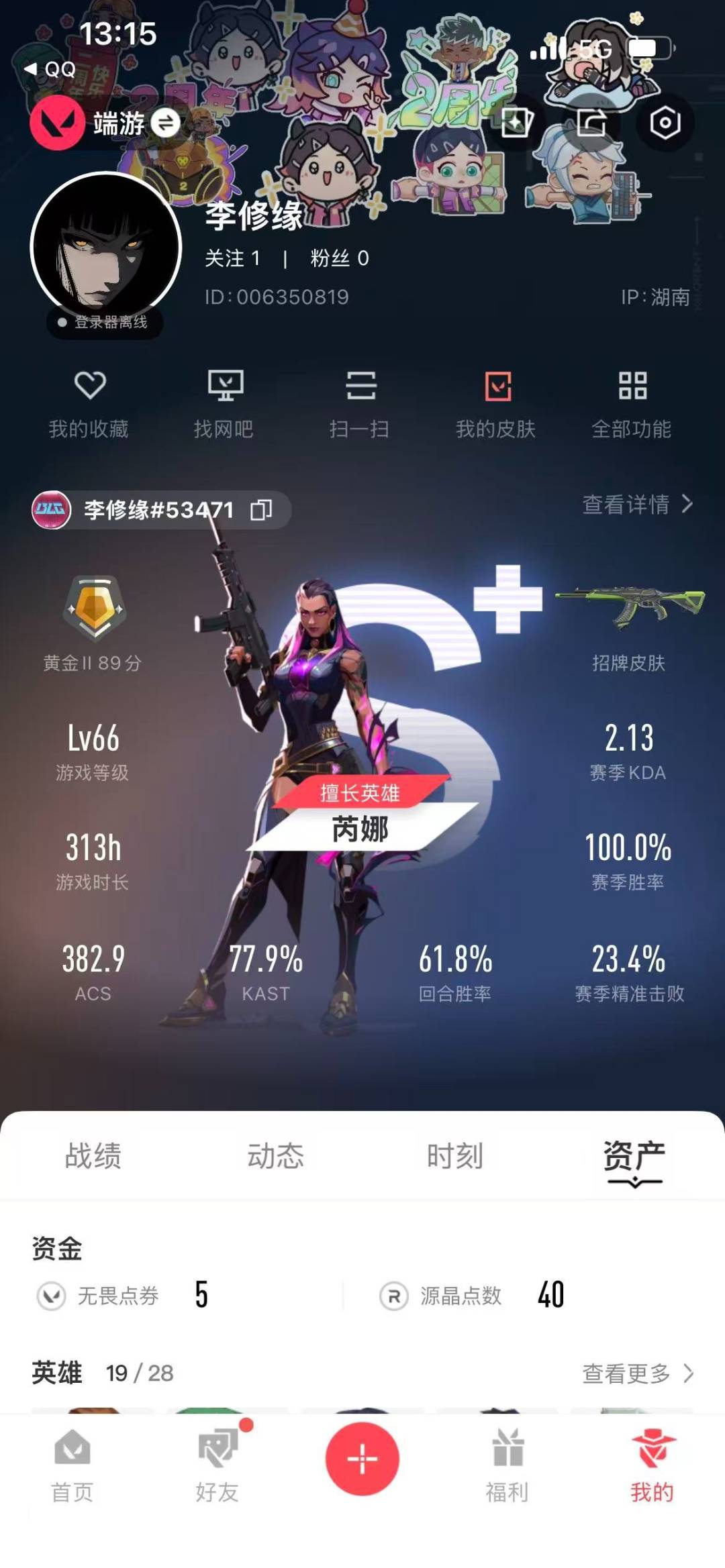Switch to the 动态 tab
The height and width of the screenshot is (1568, 725).
point(275,1156)
